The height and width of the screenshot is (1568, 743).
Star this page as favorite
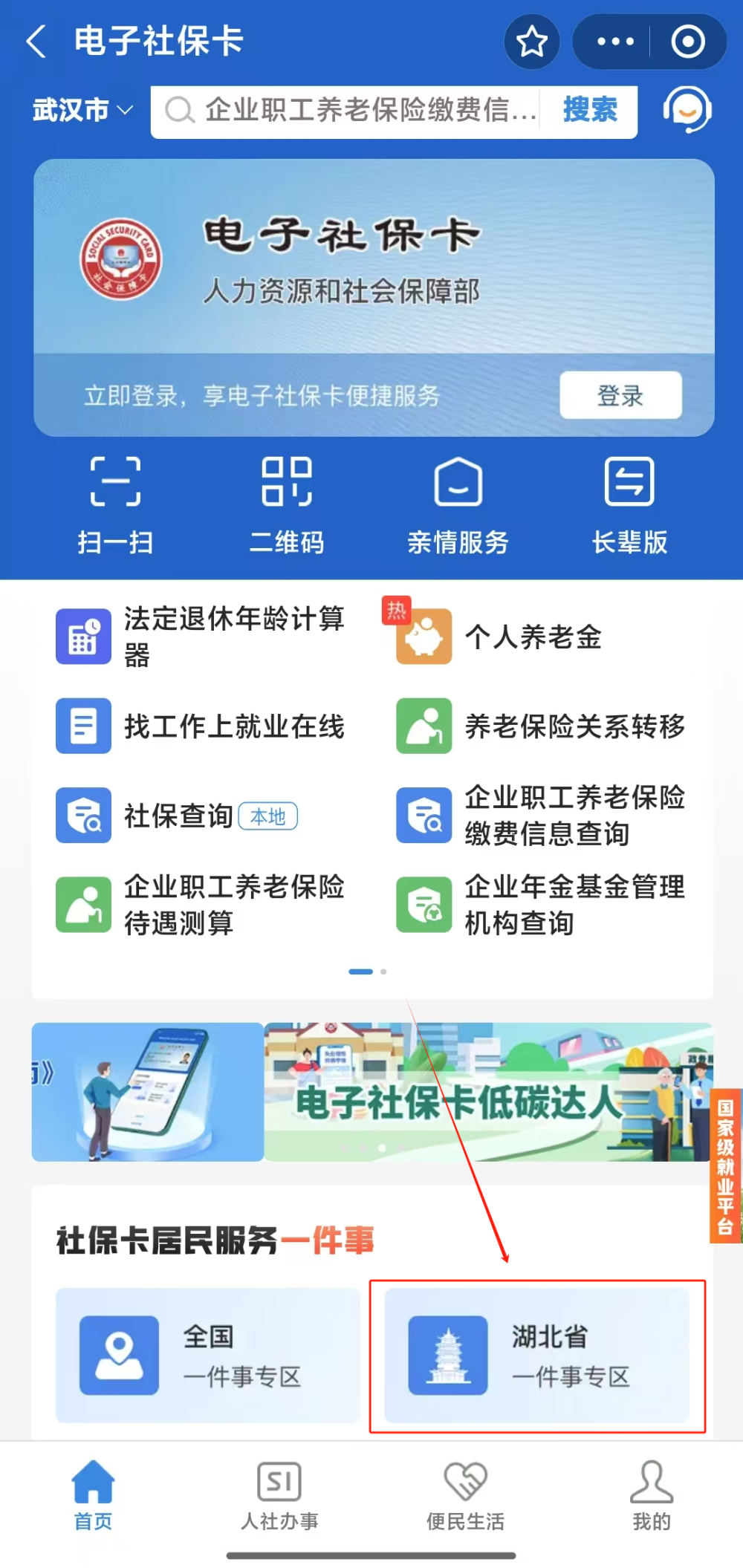coord(531,42)
